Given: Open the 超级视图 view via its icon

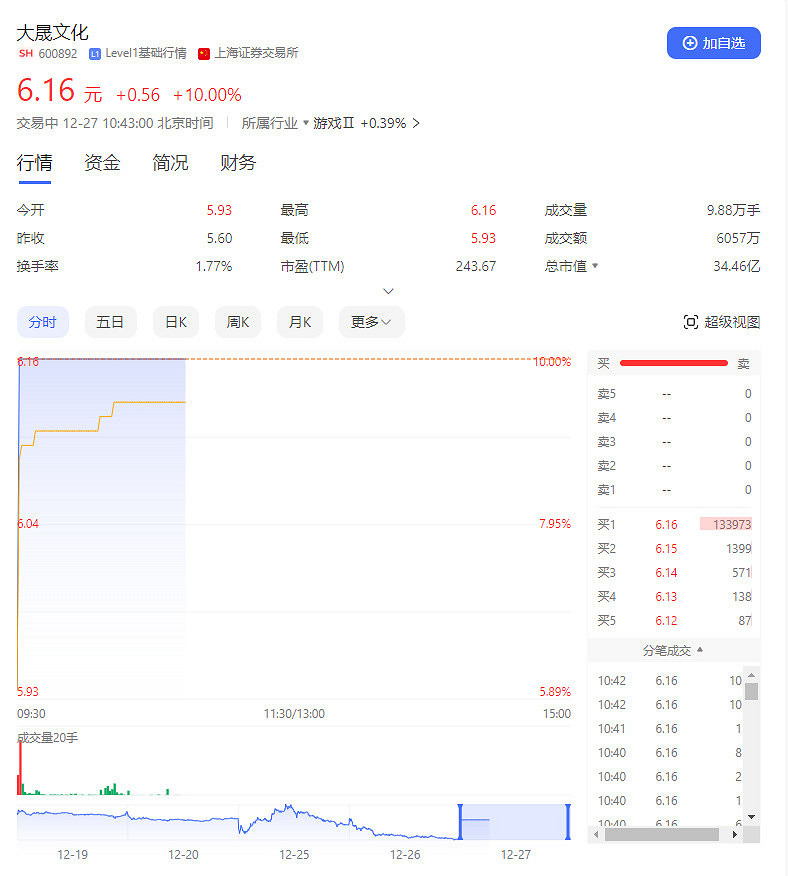Looking at the screenshot, I should click(691, 322).
